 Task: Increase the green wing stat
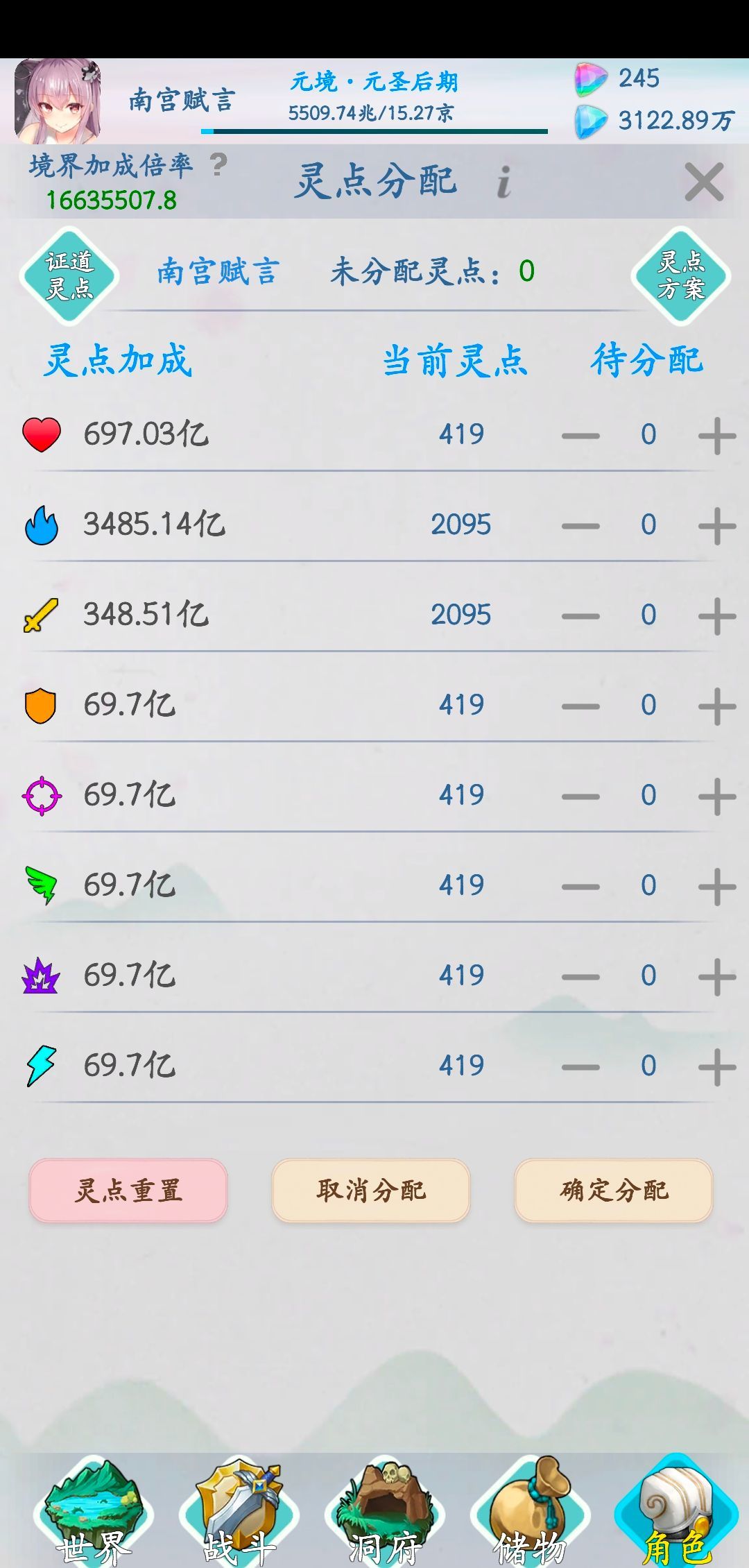pyautogui.click(x=717, y=887)
